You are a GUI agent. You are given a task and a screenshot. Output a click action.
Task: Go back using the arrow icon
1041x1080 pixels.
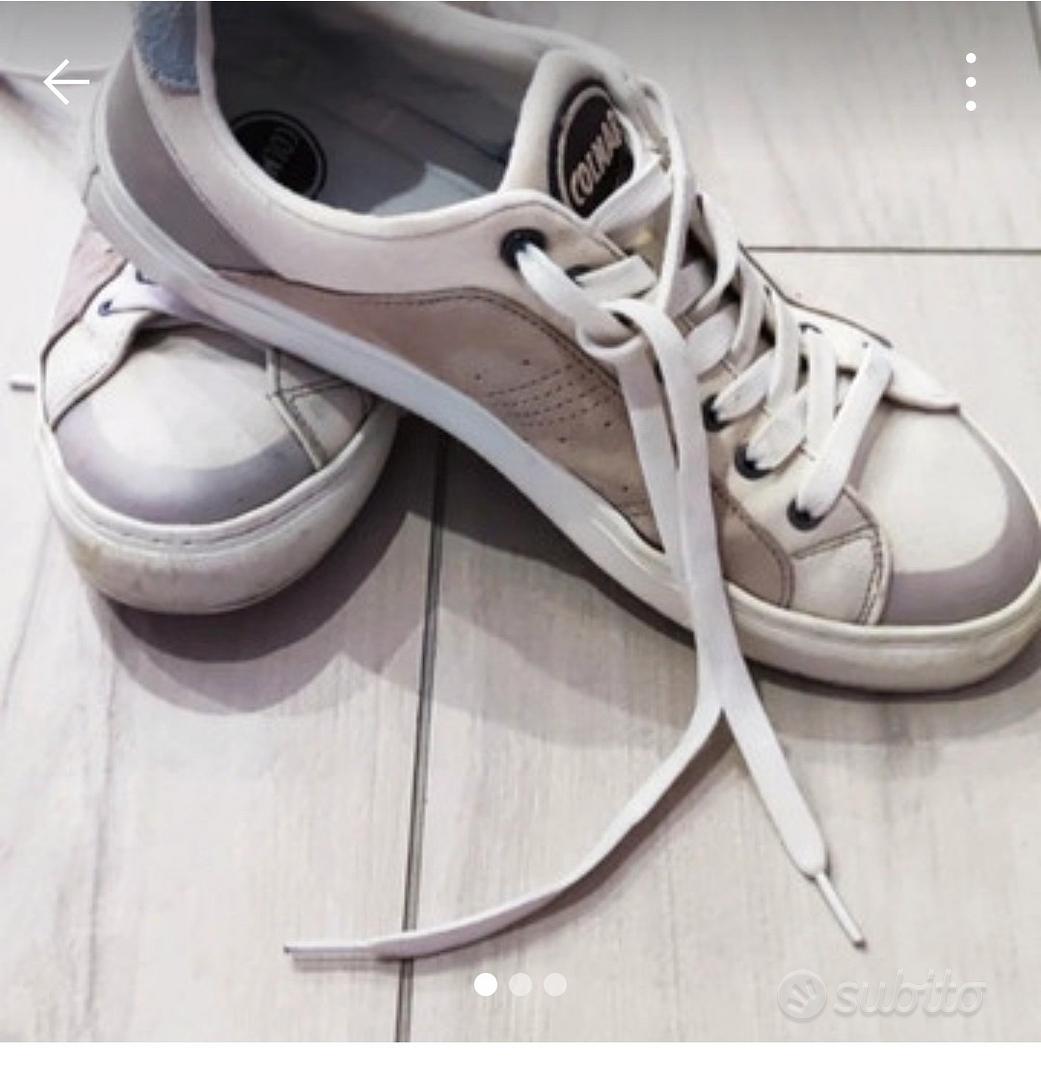point(66,82)
